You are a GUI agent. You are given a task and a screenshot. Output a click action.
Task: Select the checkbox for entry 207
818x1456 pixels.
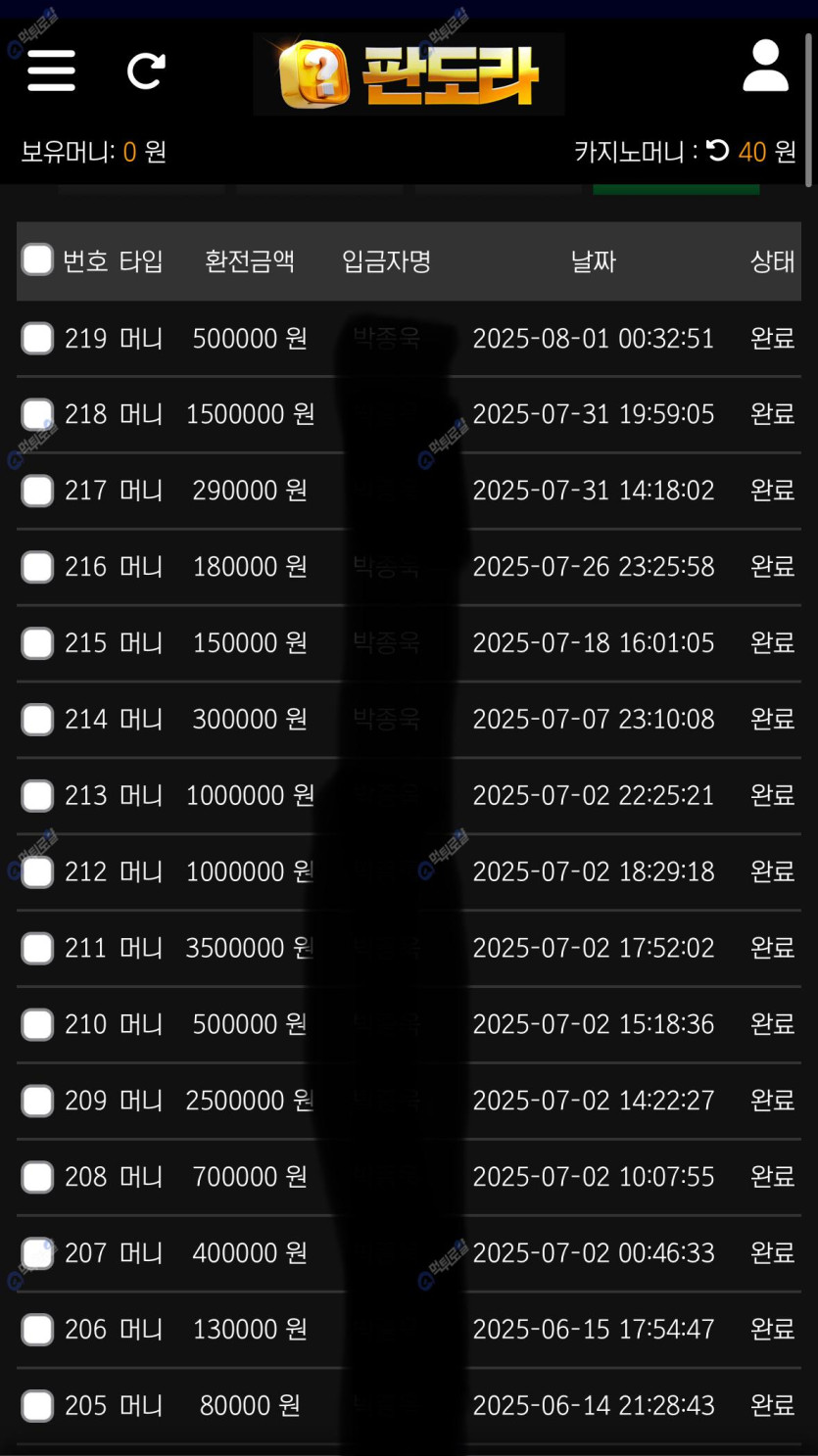37,1253
